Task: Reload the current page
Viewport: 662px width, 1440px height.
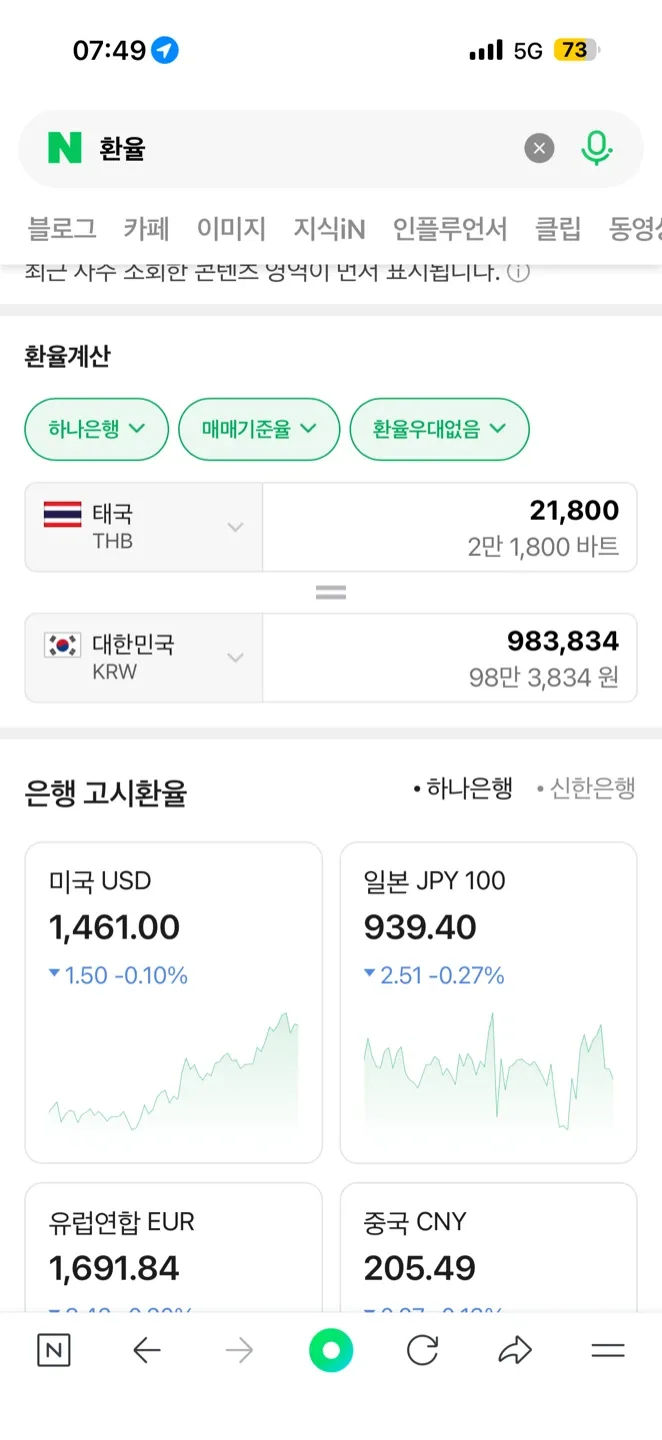Action: (423, 1352)
